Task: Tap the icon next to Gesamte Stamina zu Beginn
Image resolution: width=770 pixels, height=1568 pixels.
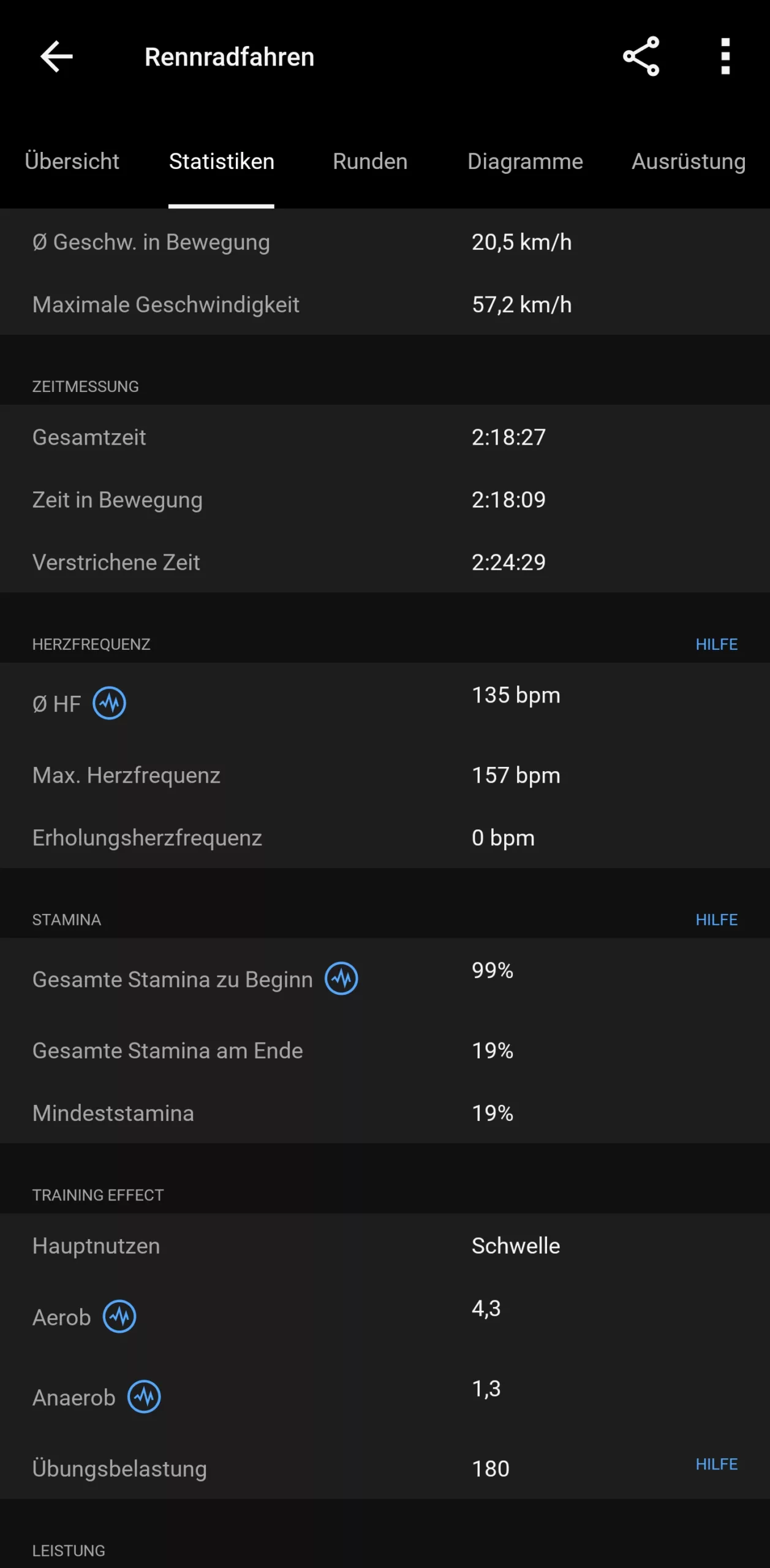Action: coord(341,978)
